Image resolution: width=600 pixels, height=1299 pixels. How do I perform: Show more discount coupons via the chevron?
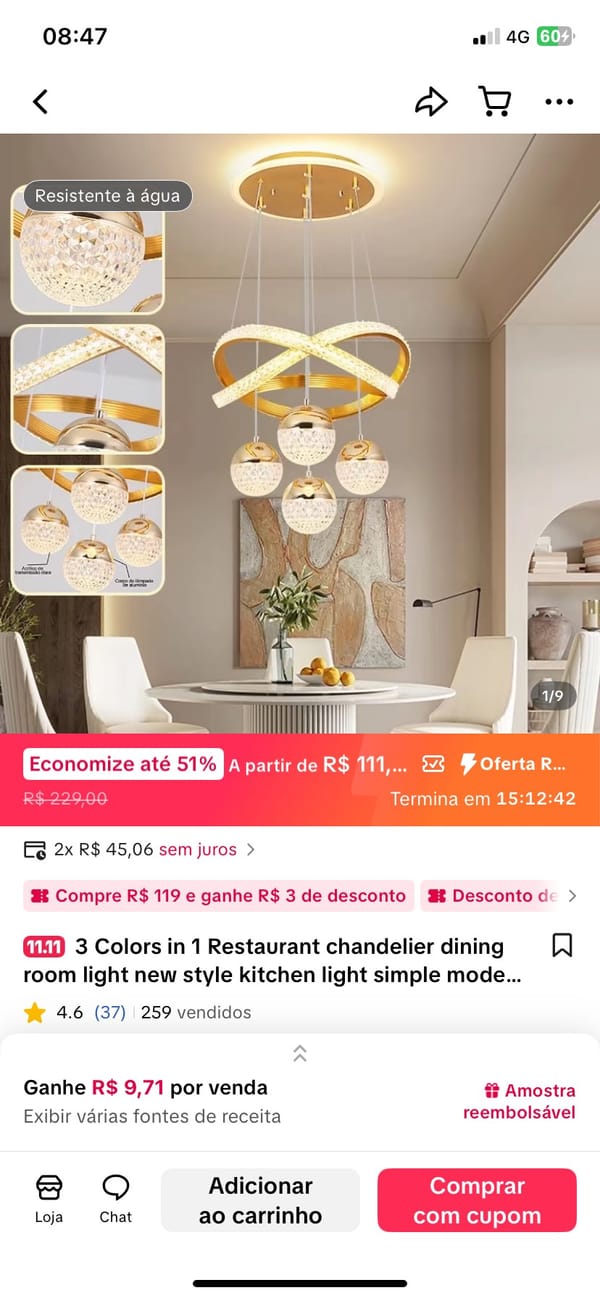pyautogui.click(x=572, y=896)
